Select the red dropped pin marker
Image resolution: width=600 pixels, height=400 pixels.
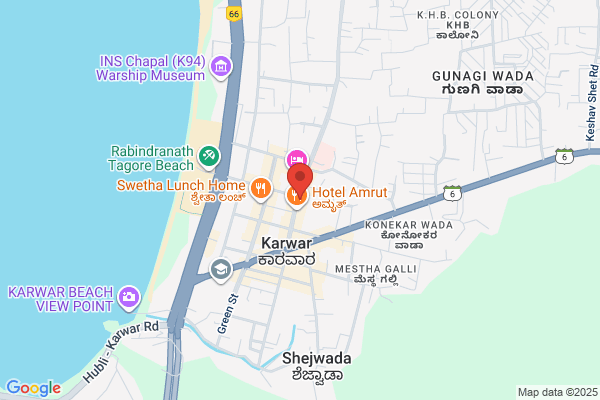tap(300, 180)
